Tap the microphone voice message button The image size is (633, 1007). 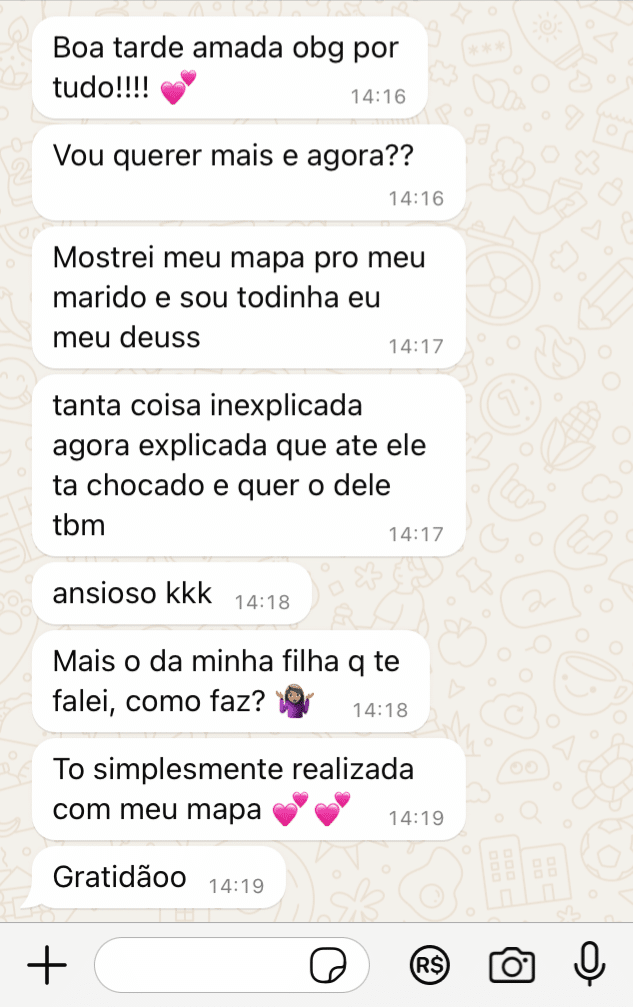point(589,964)
